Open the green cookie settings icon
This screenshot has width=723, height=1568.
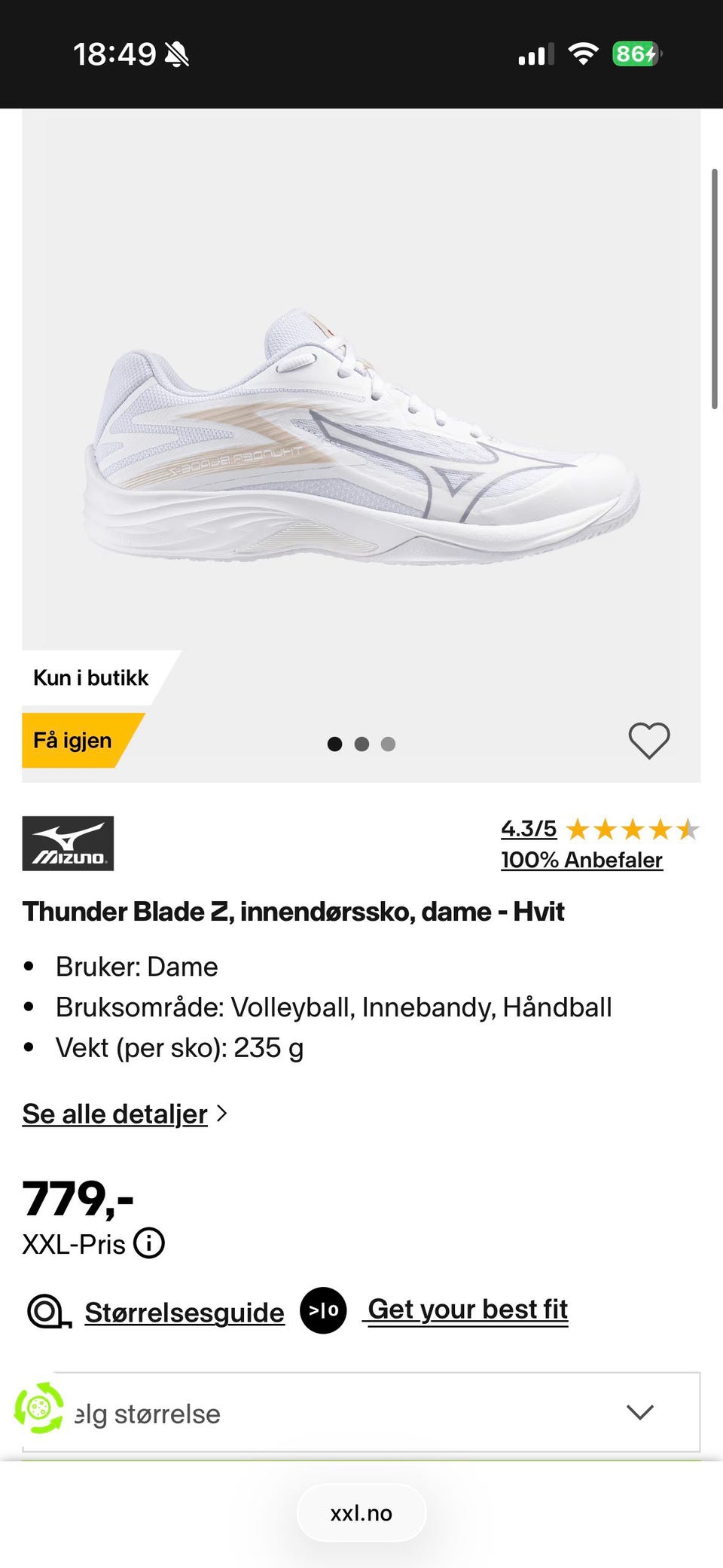click(39, 1408)
